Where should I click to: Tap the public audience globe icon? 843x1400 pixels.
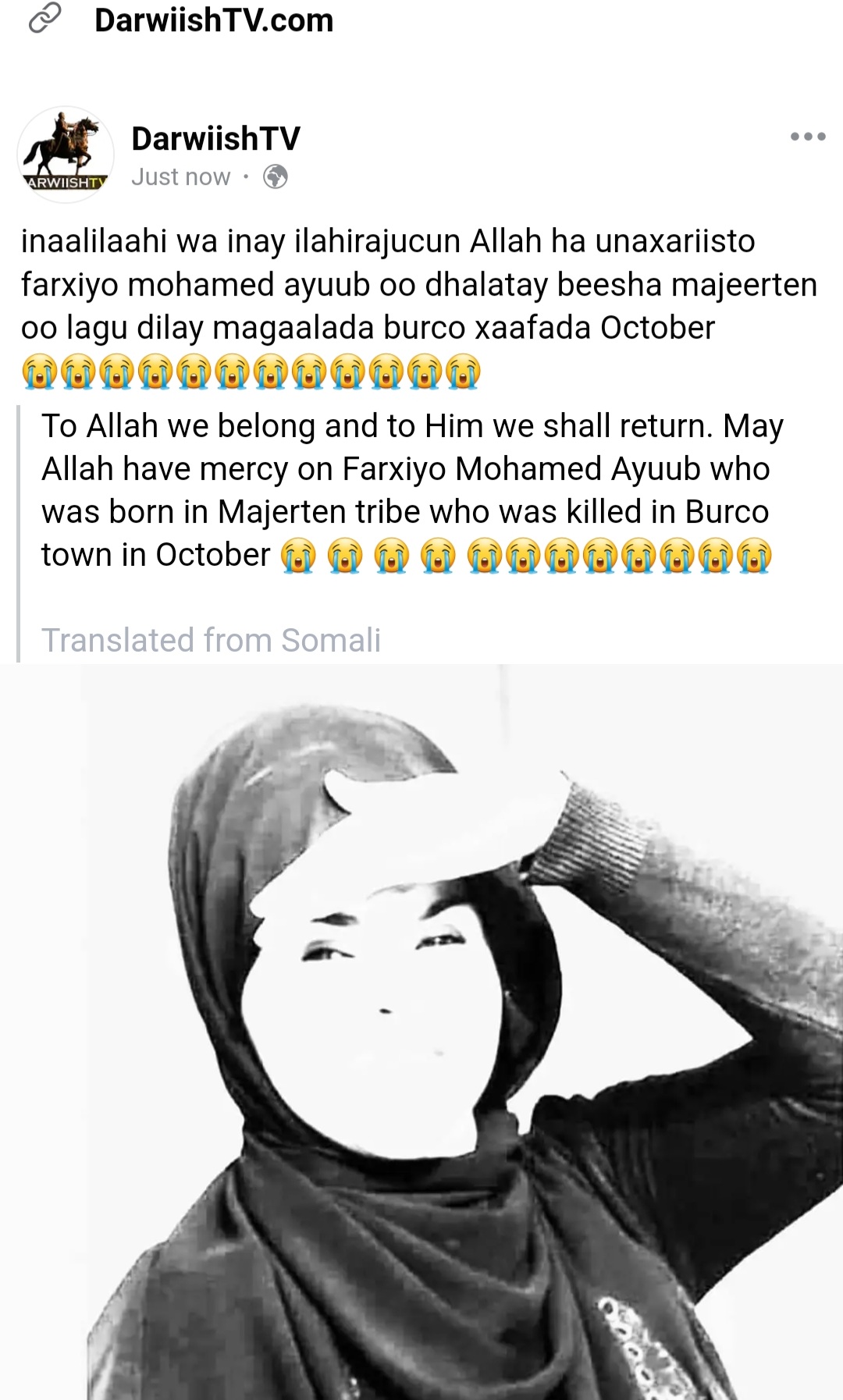click(x=276, y=177)
